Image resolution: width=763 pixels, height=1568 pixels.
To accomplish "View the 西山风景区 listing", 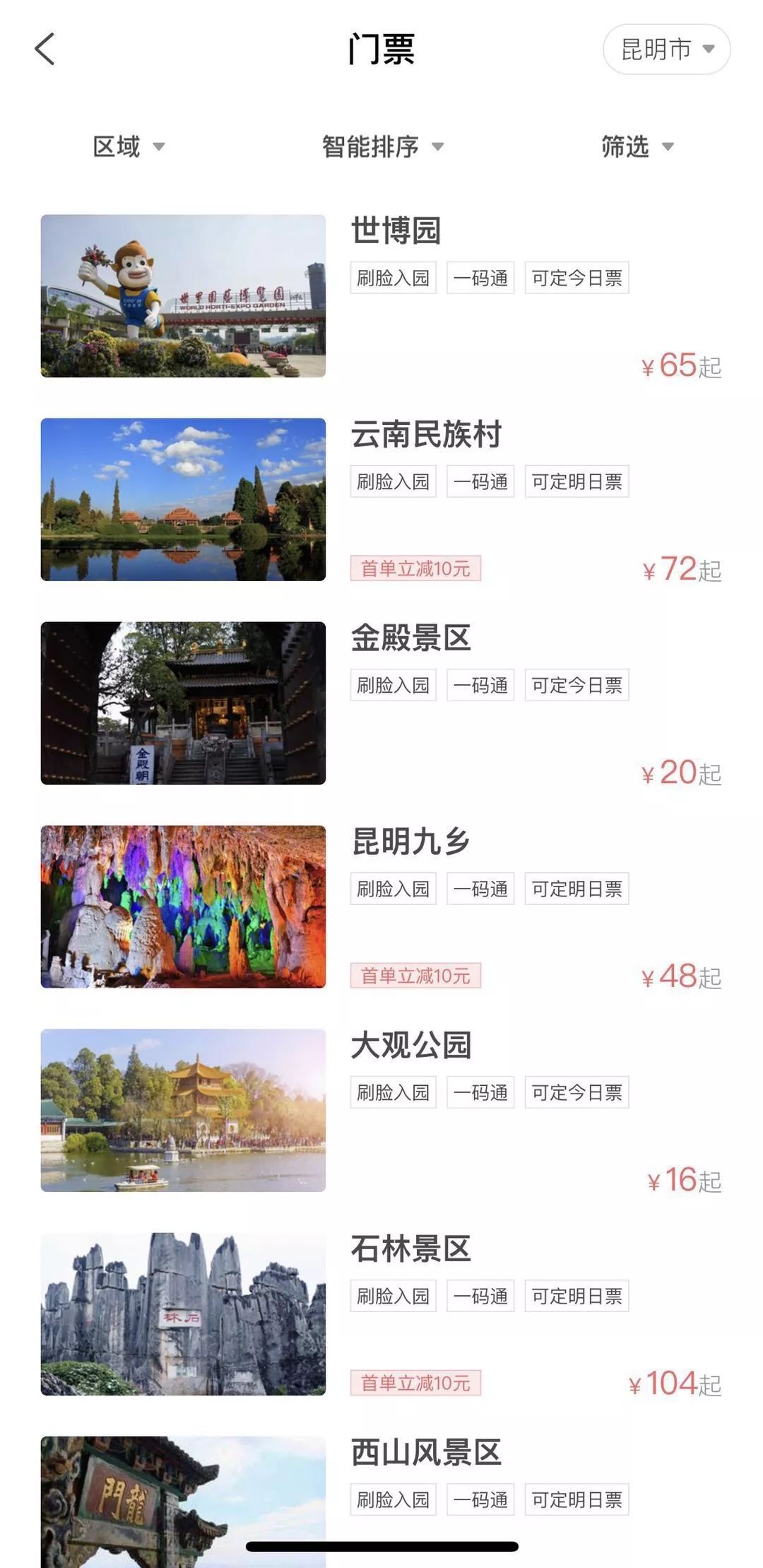I will point(426,1452).
